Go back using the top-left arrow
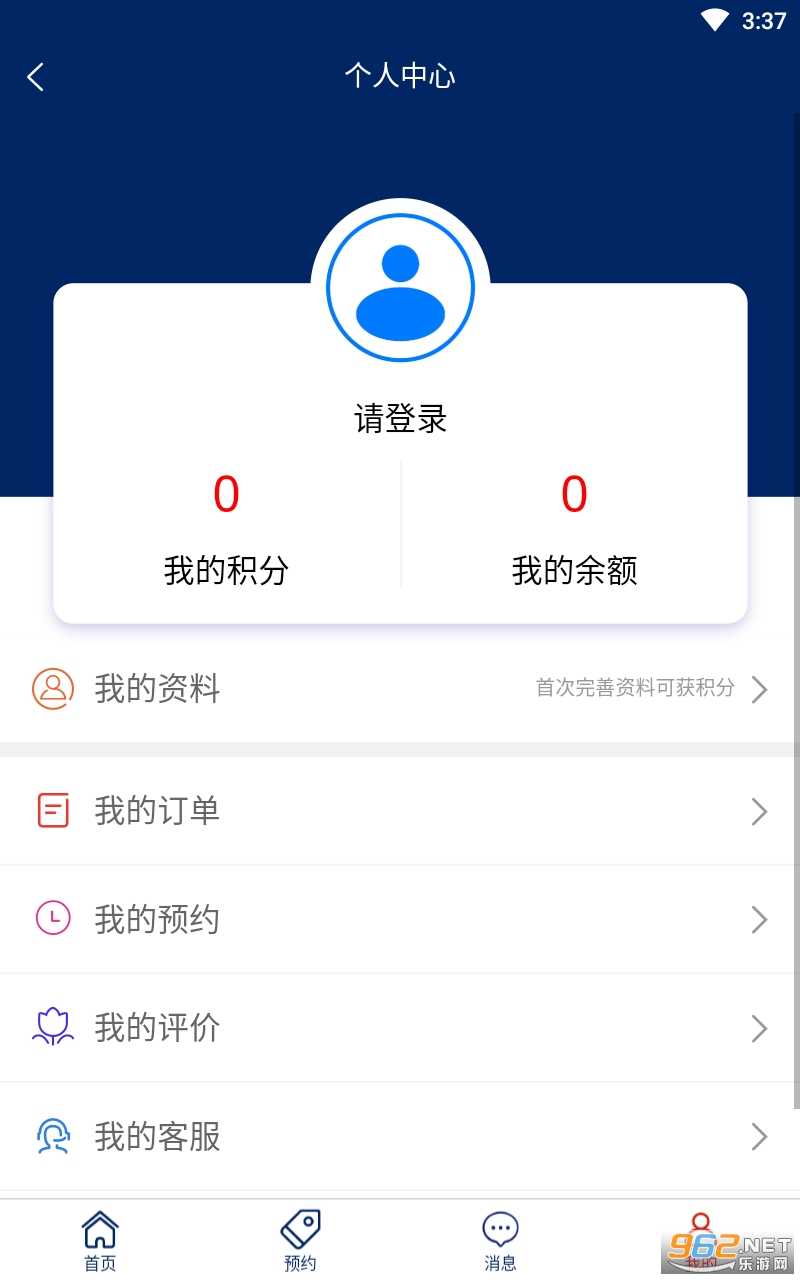This screenshot has width=800, height=1280. [x=36, y=77]
